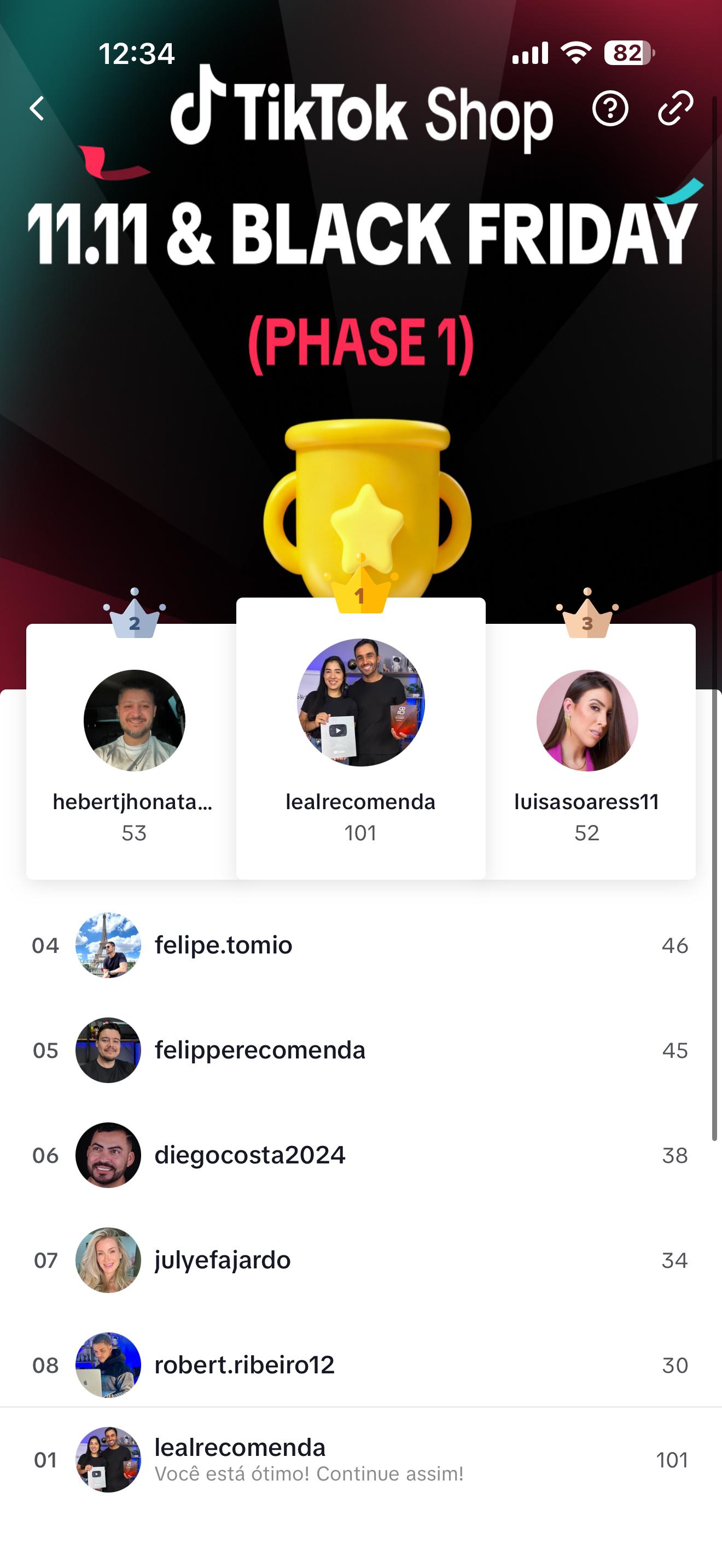The height and width of the screenshot is (1568, 722).
Task: View second-place hebertjhonata podium card
Action: click(134, 752)
